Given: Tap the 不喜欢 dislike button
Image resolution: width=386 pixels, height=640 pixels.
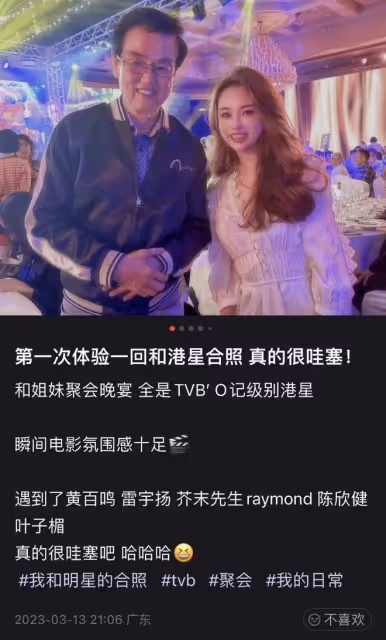Looking at the screenshot, I should tap(337, 620).
